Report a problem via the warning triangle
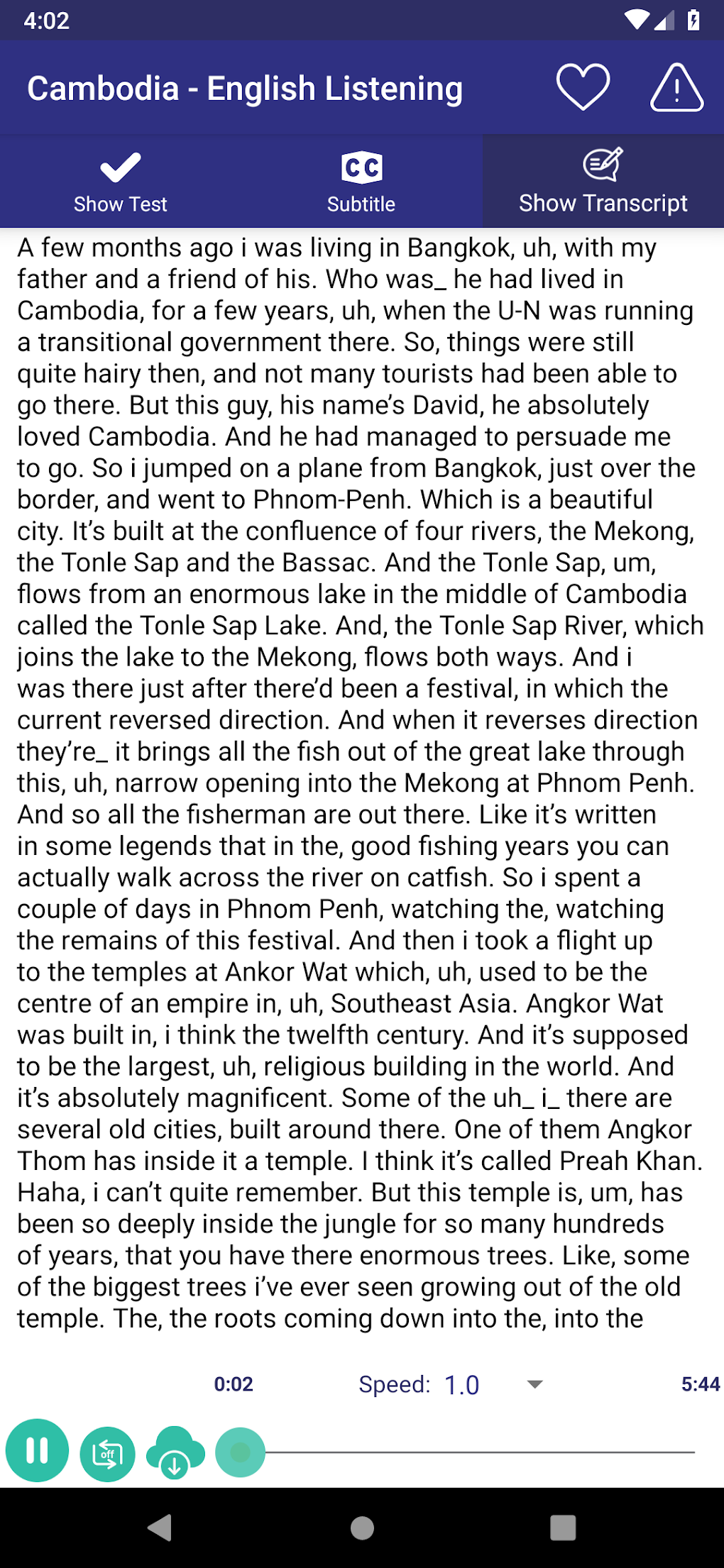 coord(676,88)
